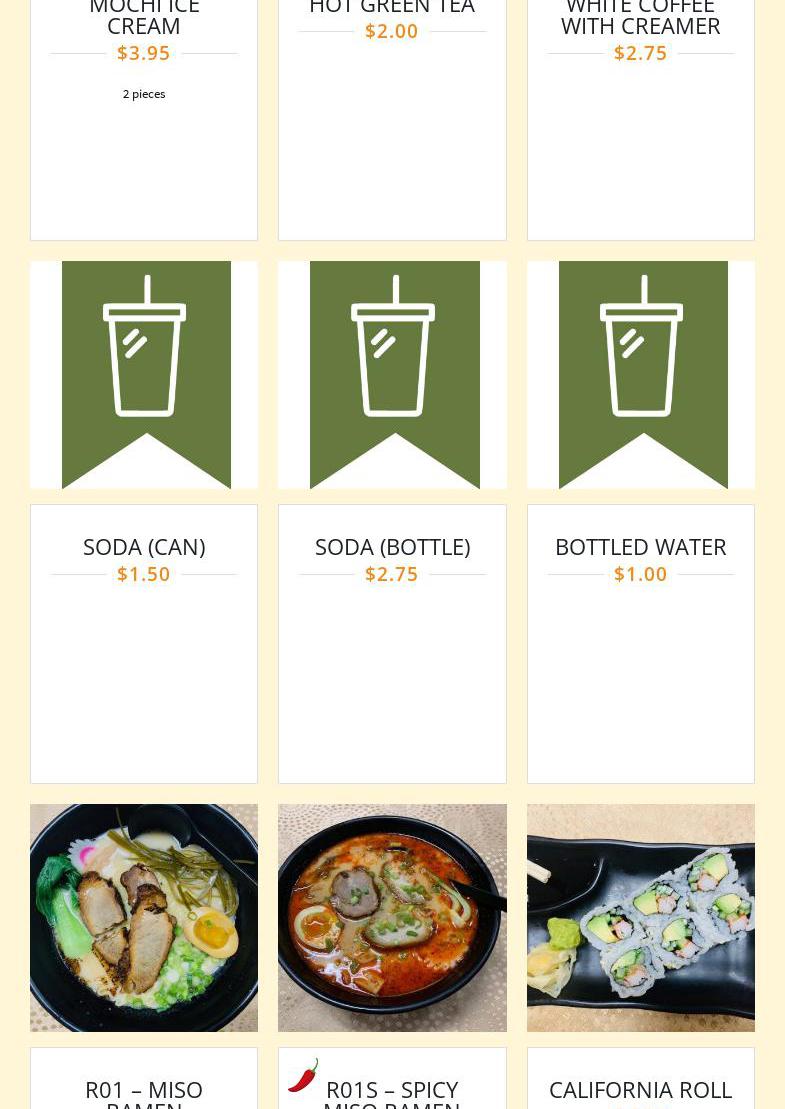Choose the Mochi Ice Cream card

click(x=144, y=20)
